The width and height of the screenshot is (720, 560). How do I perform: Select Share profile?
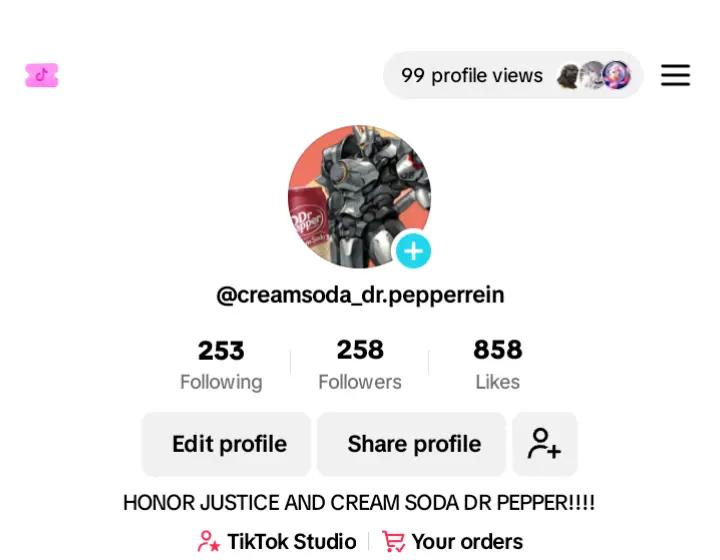coord(412,444)
